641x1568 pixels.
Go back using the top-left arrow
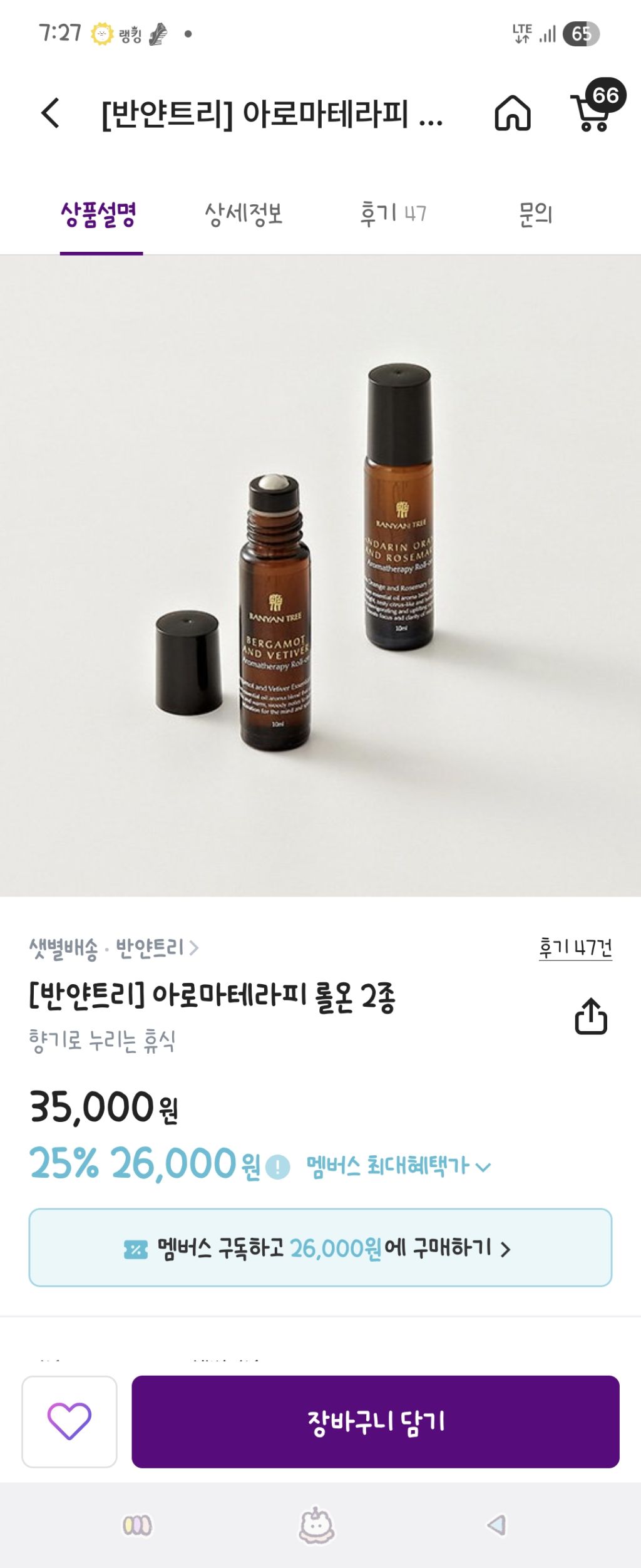[51, 113]
